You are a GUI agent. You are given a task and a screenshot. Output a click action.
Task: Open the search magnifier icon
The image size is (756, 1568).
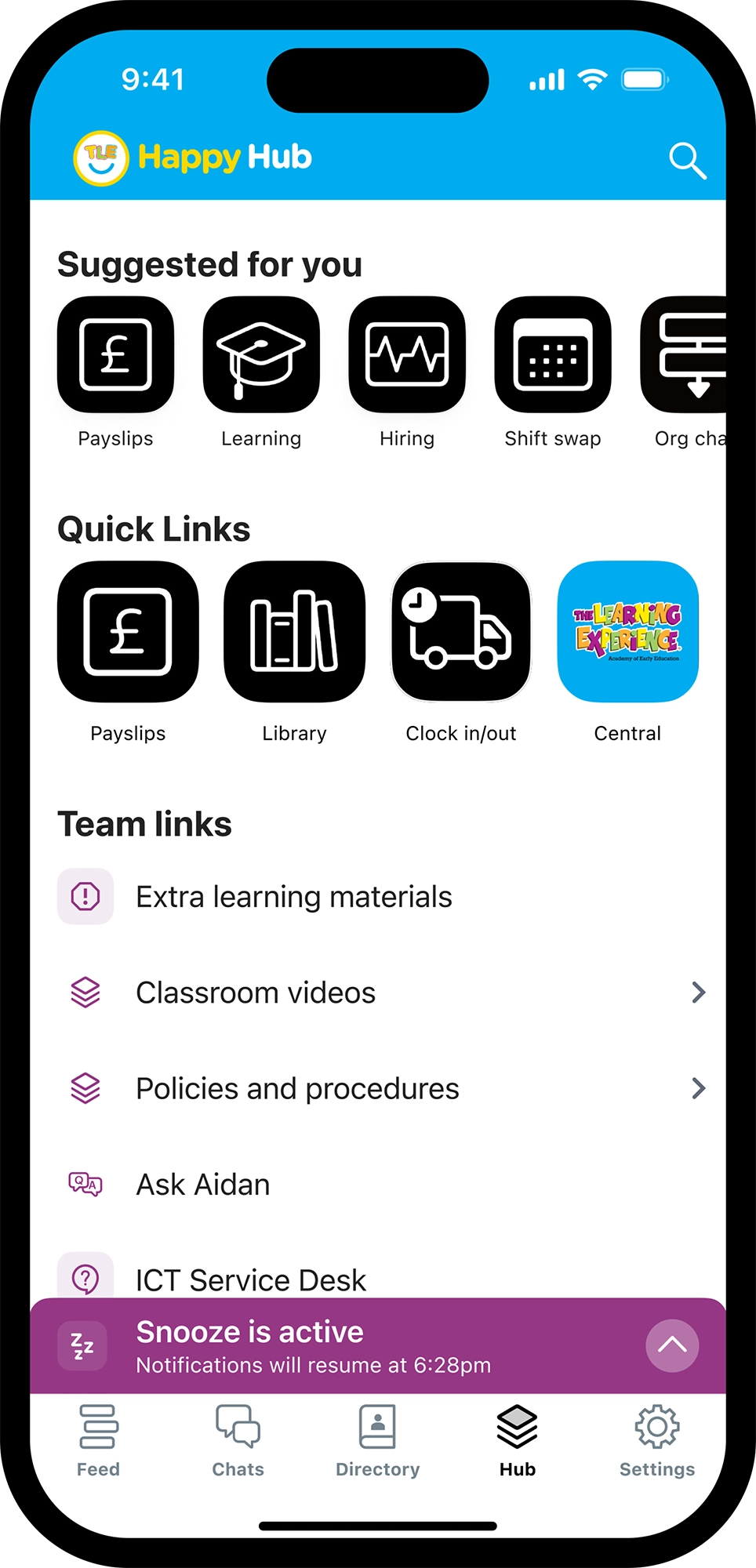pyautogui.click(x=688, y=161)
